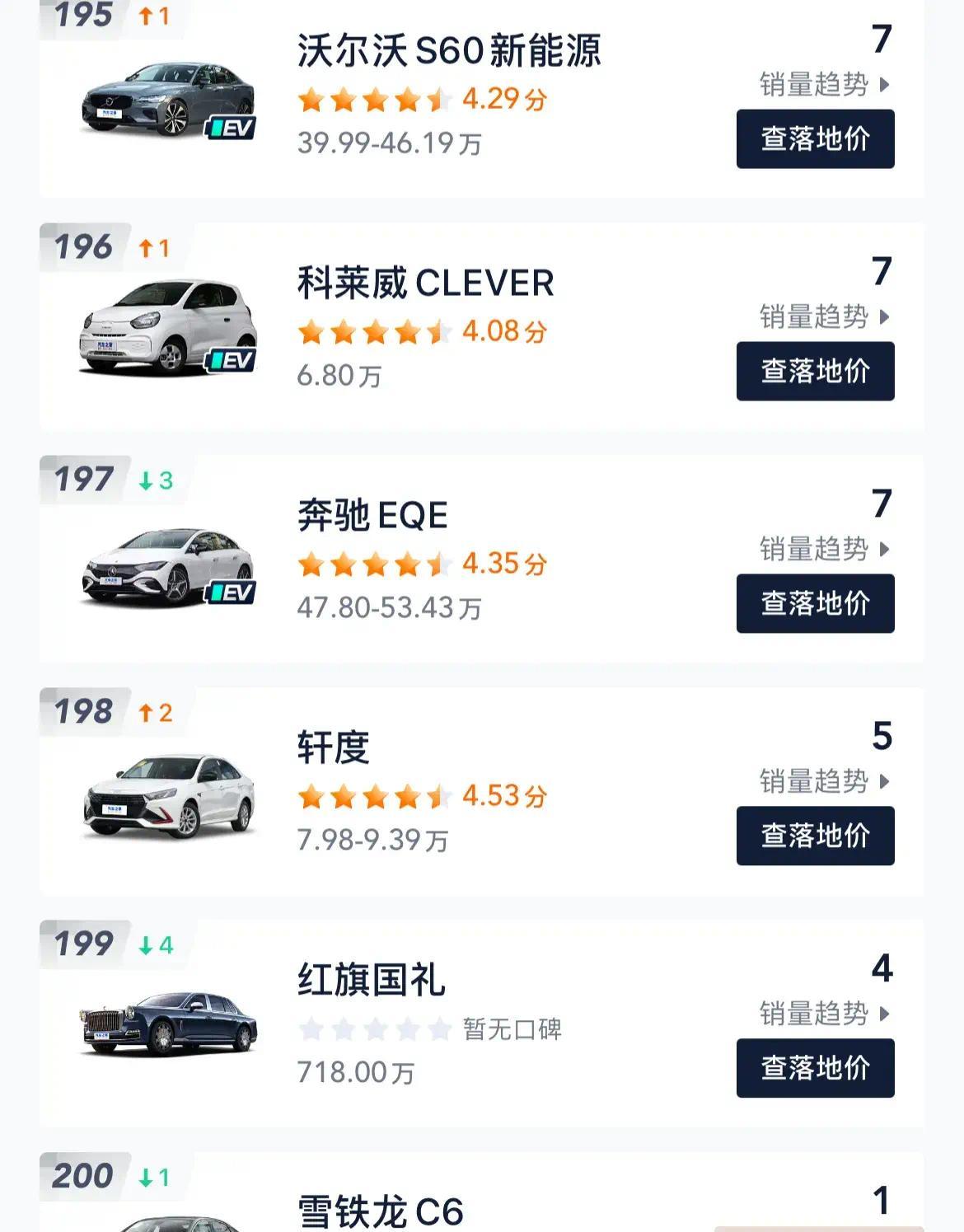Open the 奔驰 EQE listing
Viewport: 964px width, 1232px height.
tap(372, 516)
